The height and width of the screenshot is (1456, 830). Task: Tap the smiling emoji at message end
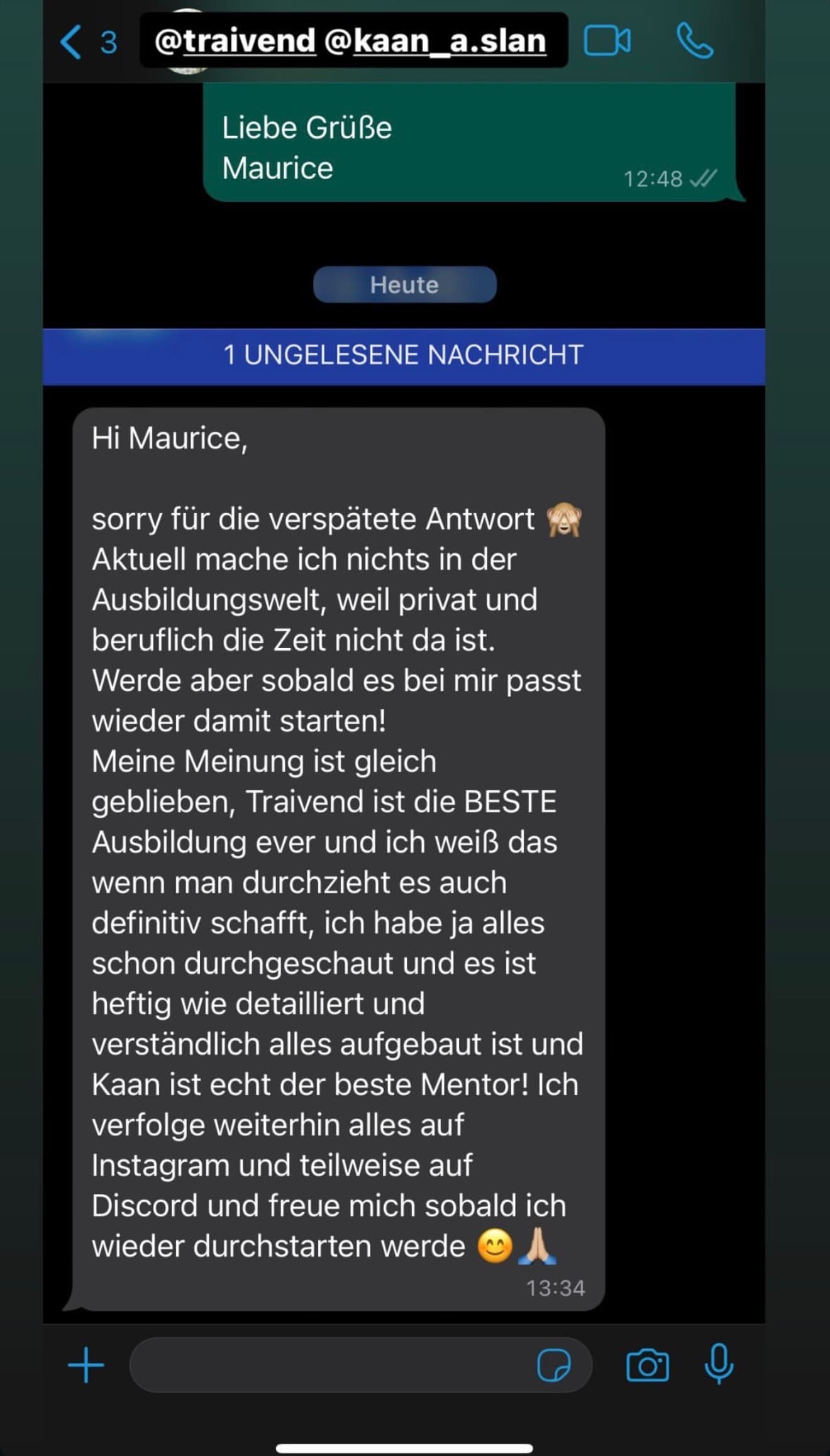pyautogui.click(x=495, y=1245)
